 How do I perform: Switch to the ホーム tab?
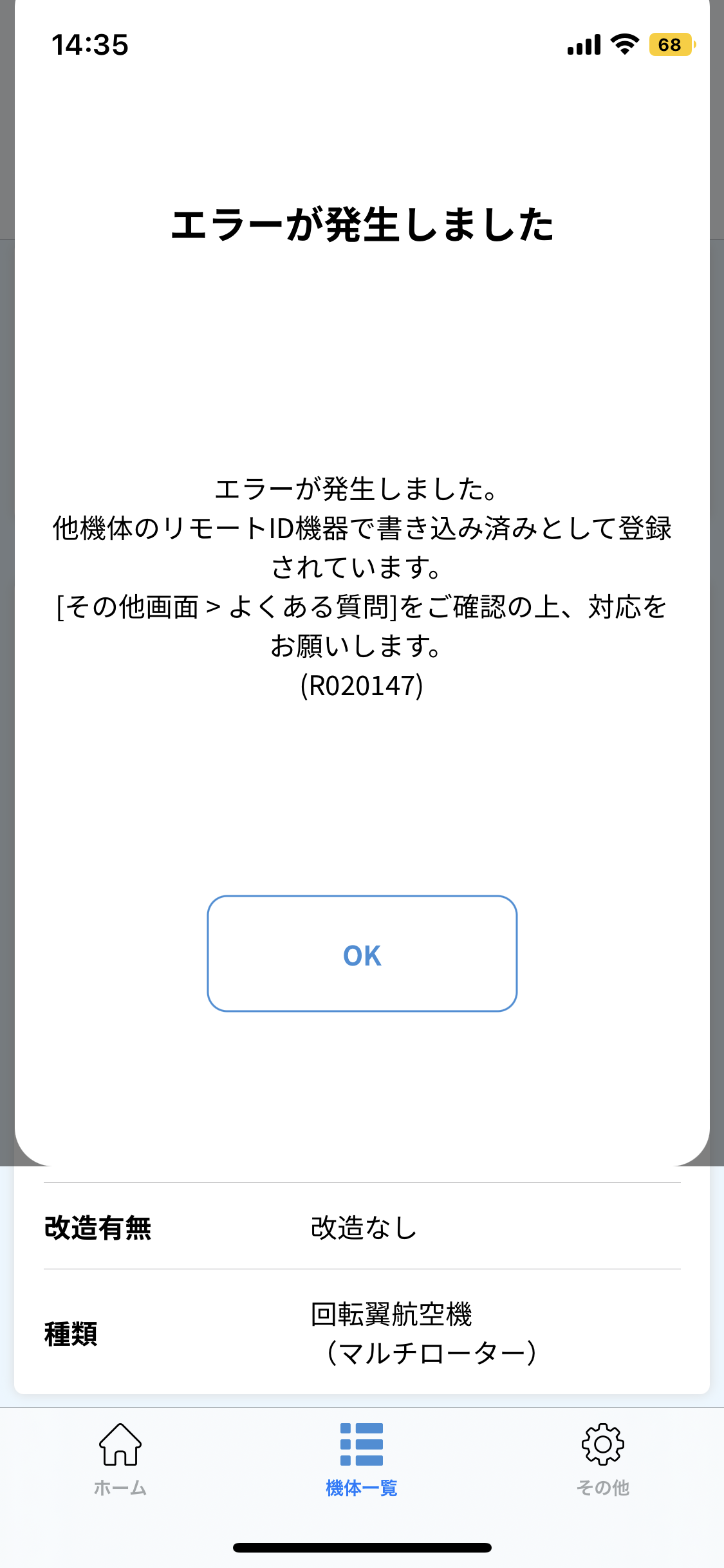[120, 1459]
